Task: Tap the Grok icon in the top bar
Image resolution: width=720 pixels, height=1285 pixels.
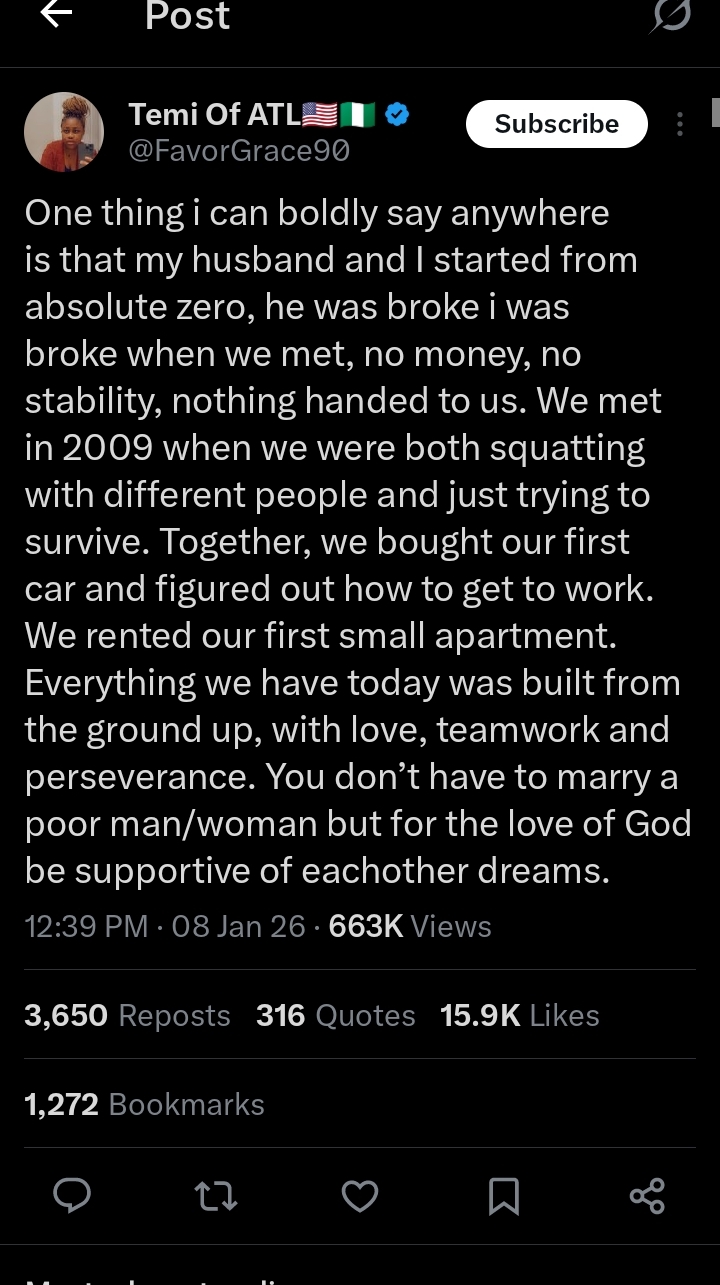Action: tap(670, 16)
